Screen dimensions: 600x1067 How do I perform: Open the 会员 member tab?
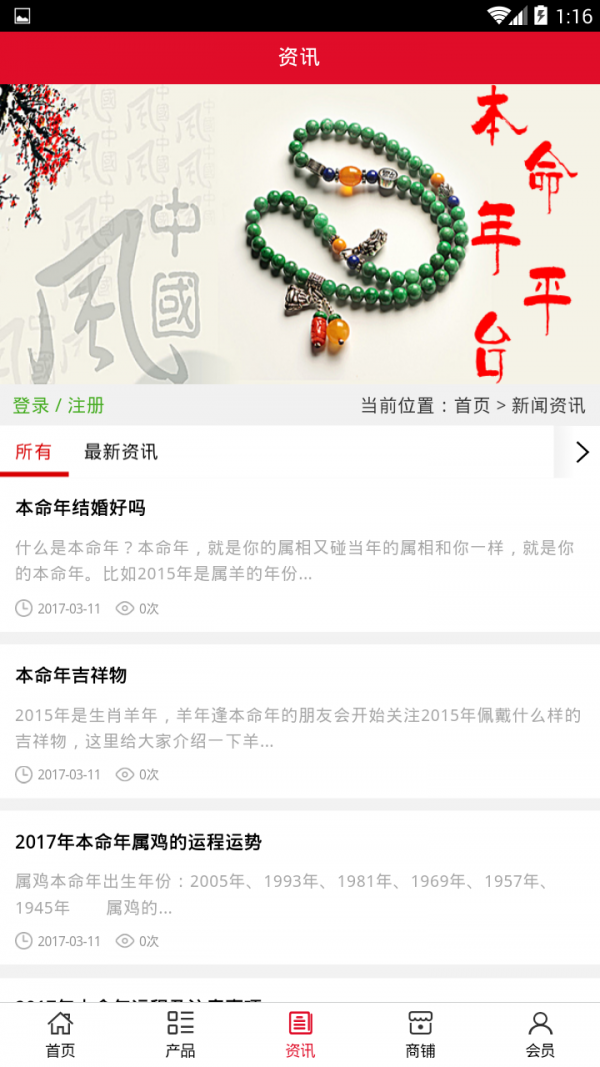tap(540, 1034)
